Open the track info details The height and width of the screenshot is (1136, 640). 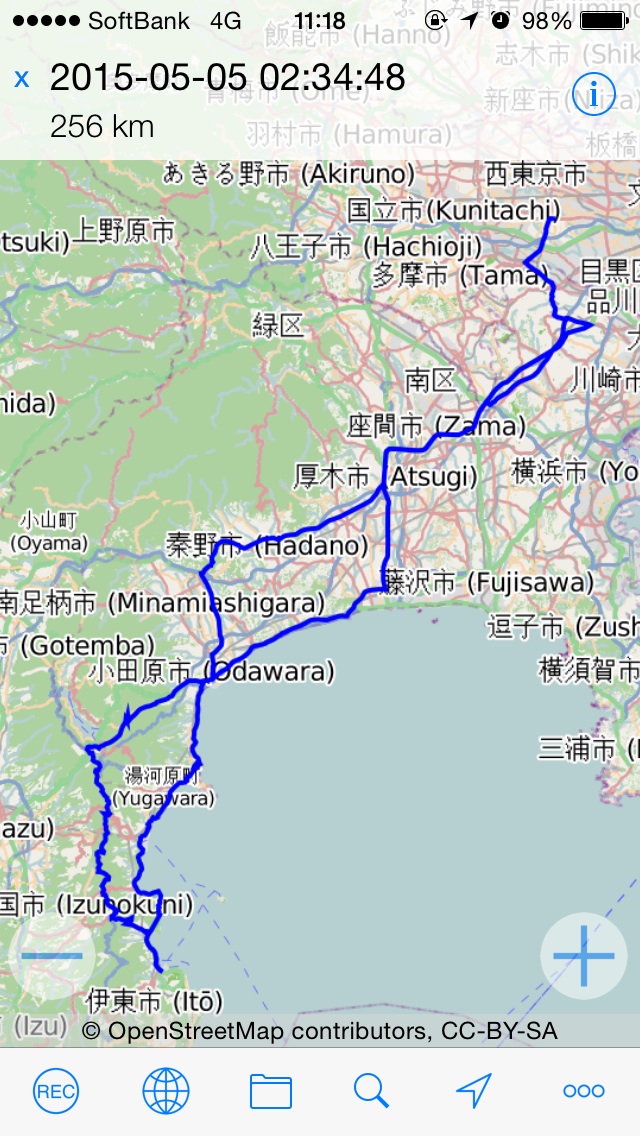(x=593, y=94)
